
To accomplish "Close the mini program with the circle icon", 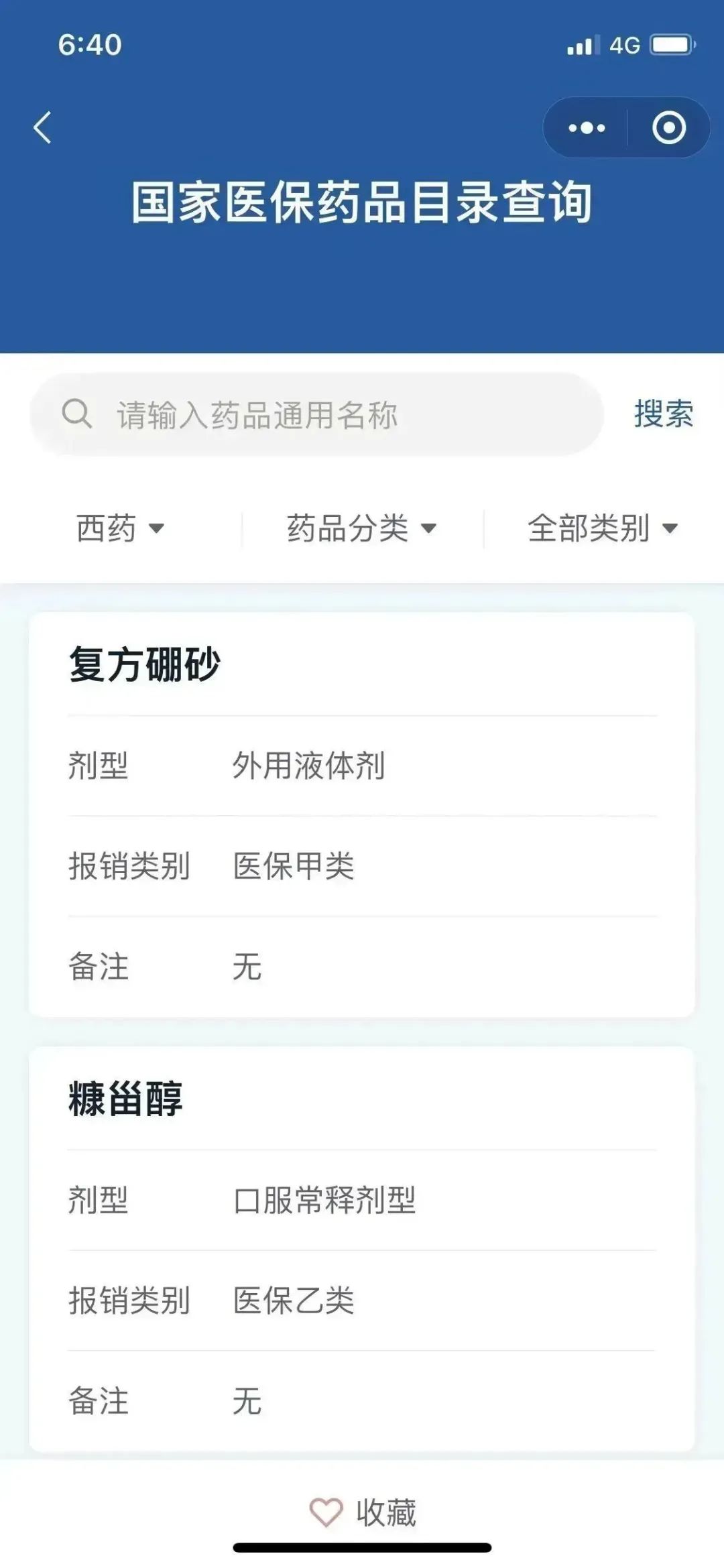I will pyautogui.click(x=668, y=127).
